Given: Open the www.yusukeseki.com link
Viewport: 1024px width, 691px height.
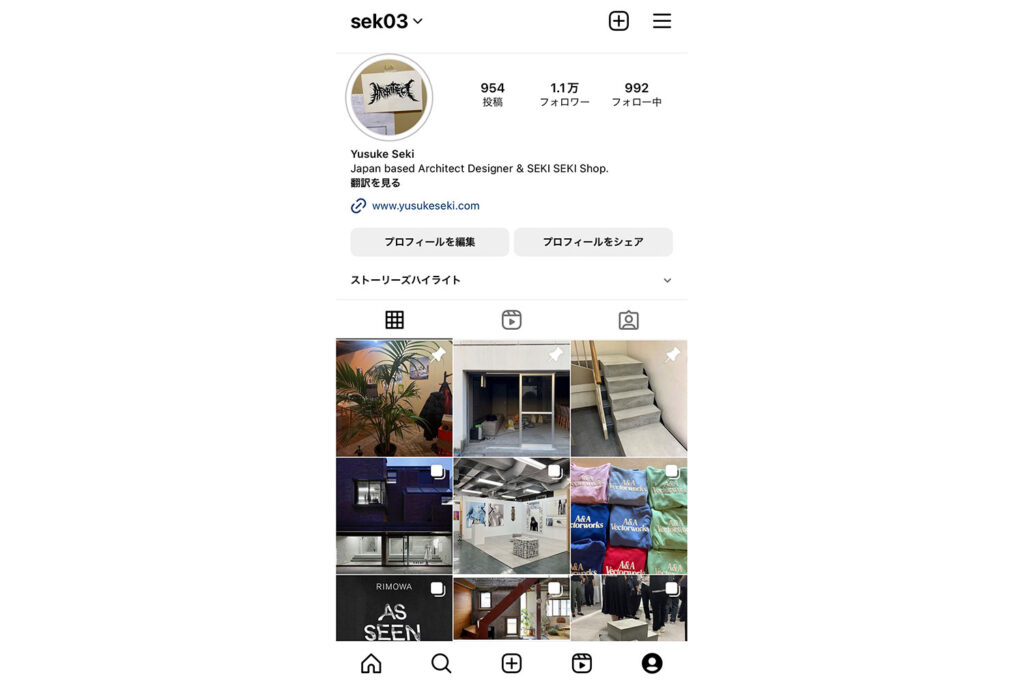Looking at the screenshot, I should (425, 206).
